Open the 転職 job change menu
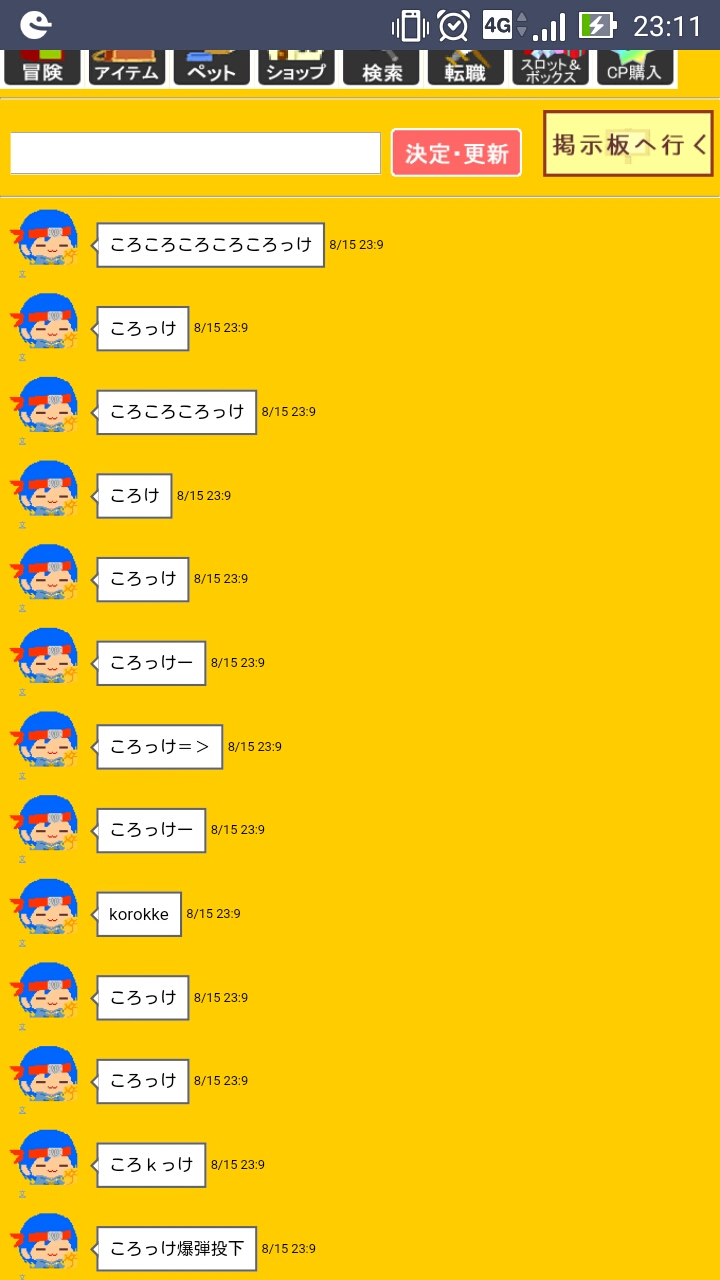 466,68
